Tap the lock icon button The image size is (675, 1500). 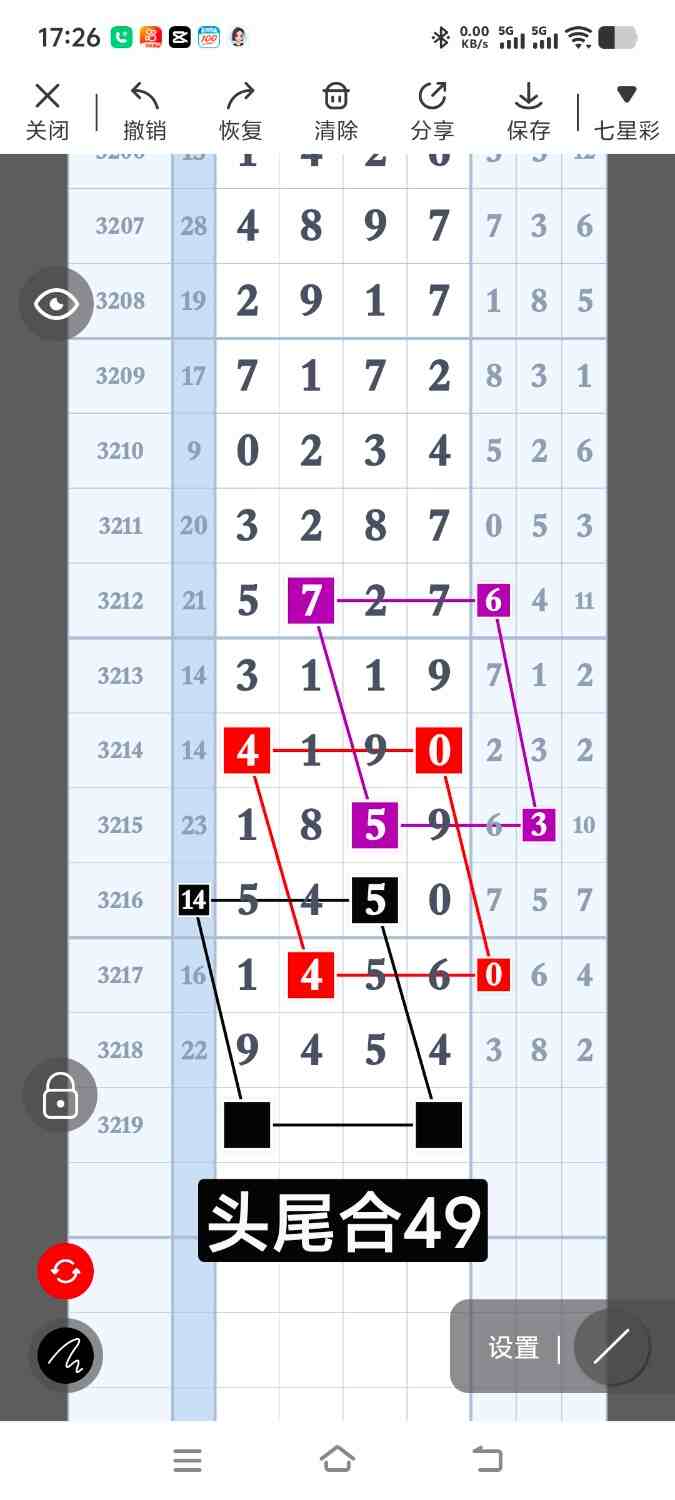[x=60, y=1096]
